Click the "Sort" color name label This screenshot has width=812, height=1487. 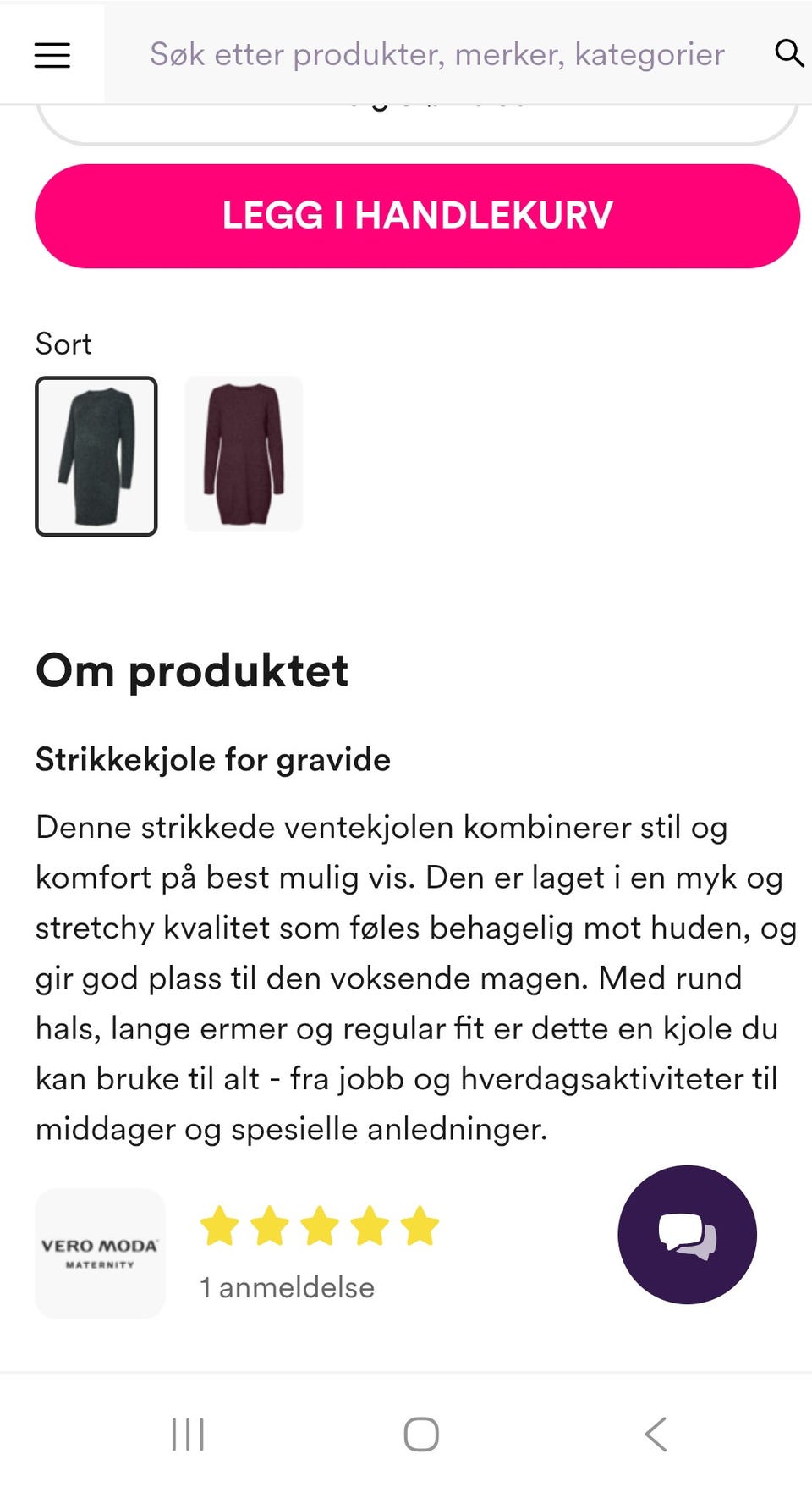tap(63, 344)
